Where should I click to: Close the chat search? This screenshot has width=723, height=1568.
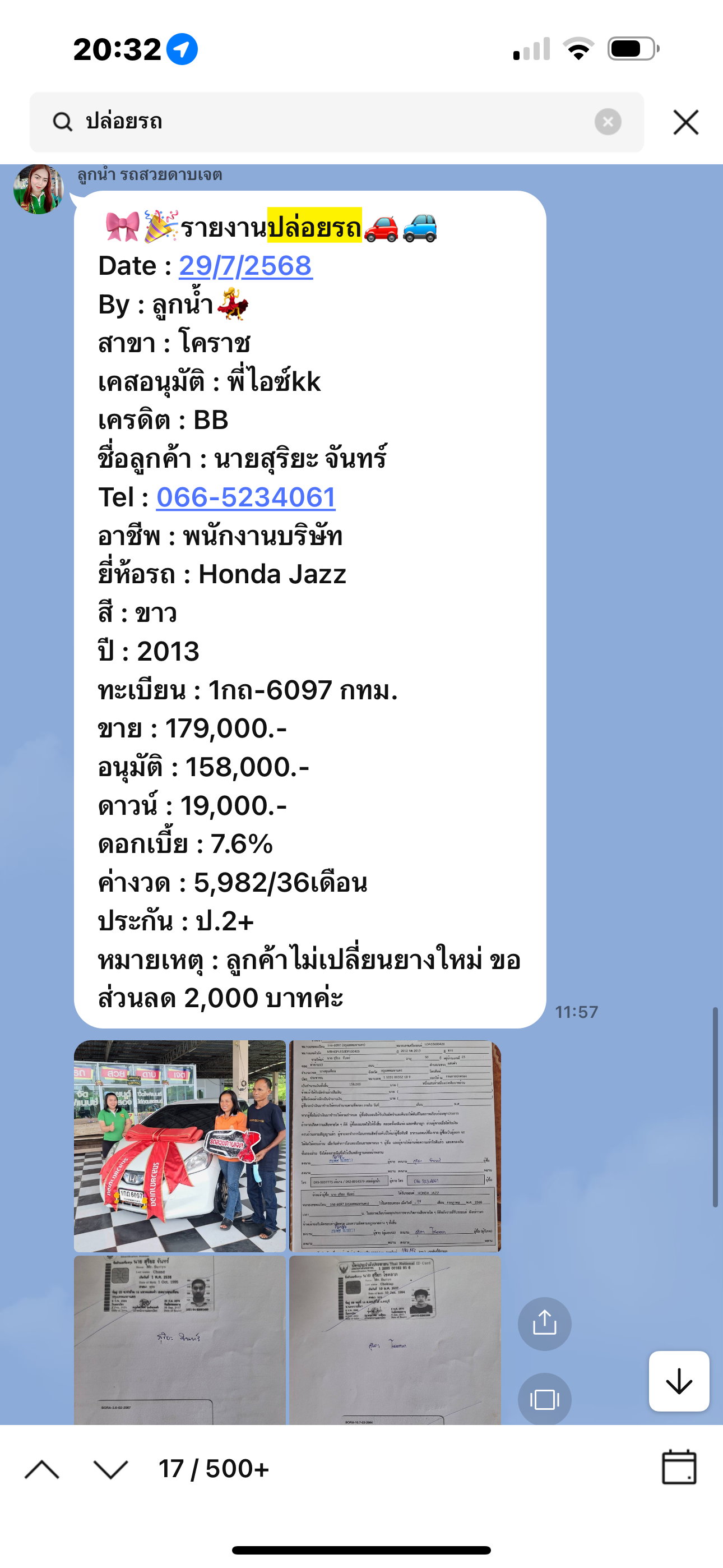point(685,122)
